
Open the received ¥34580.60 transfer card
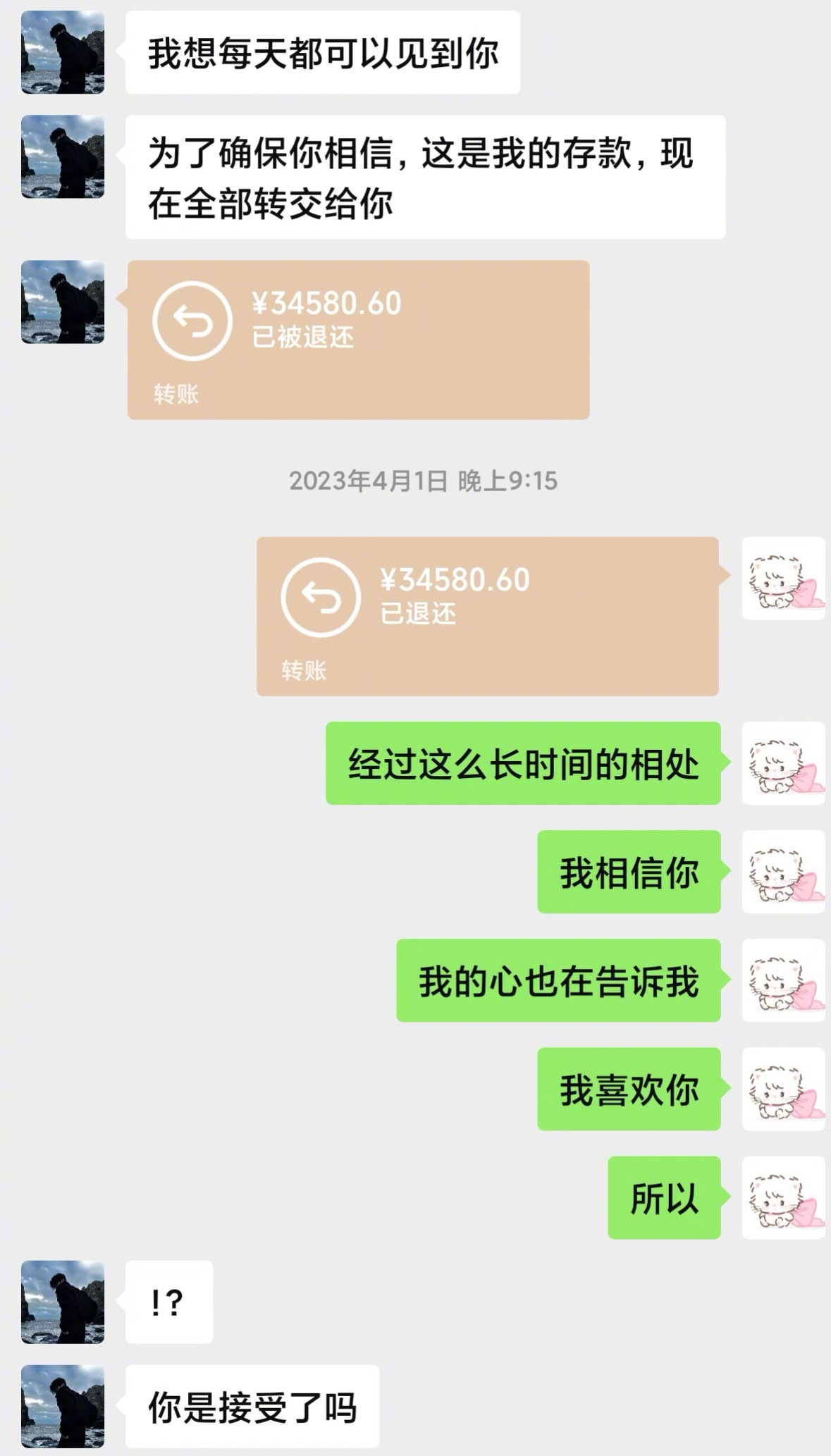click(x=356, y=338)
